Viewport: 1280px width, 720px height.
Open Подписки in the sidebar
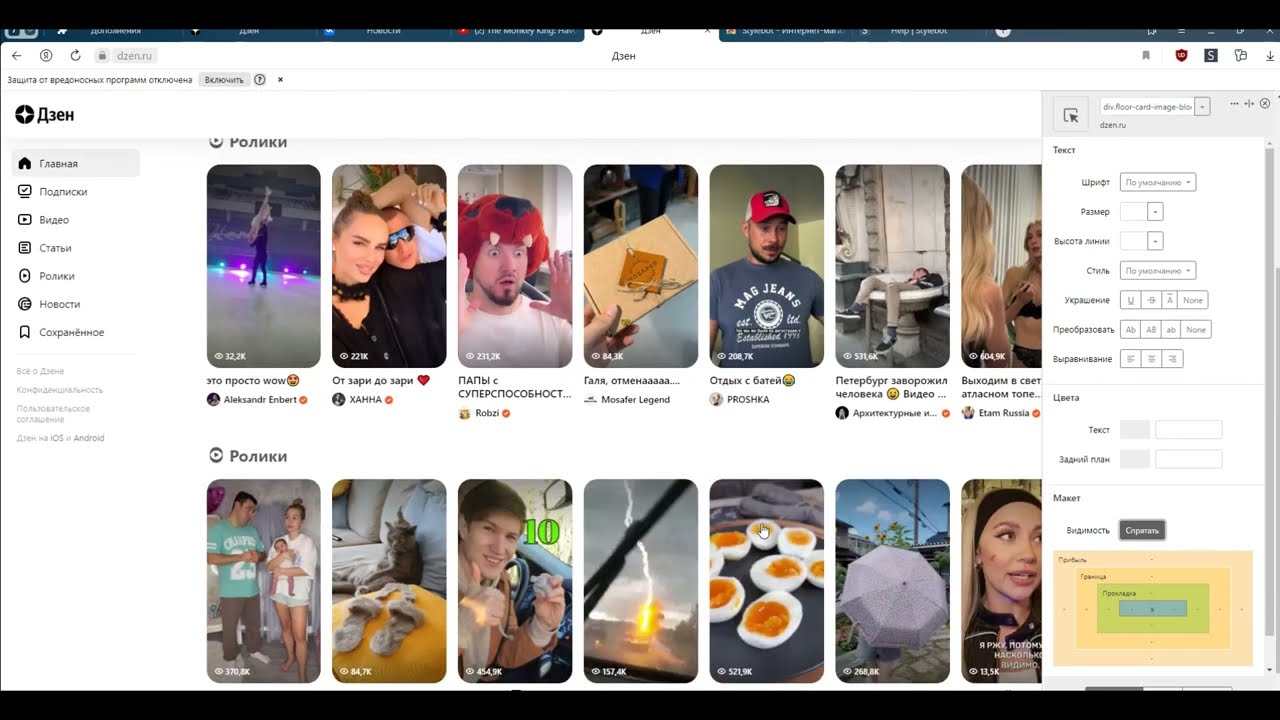[x=63, y=191]
